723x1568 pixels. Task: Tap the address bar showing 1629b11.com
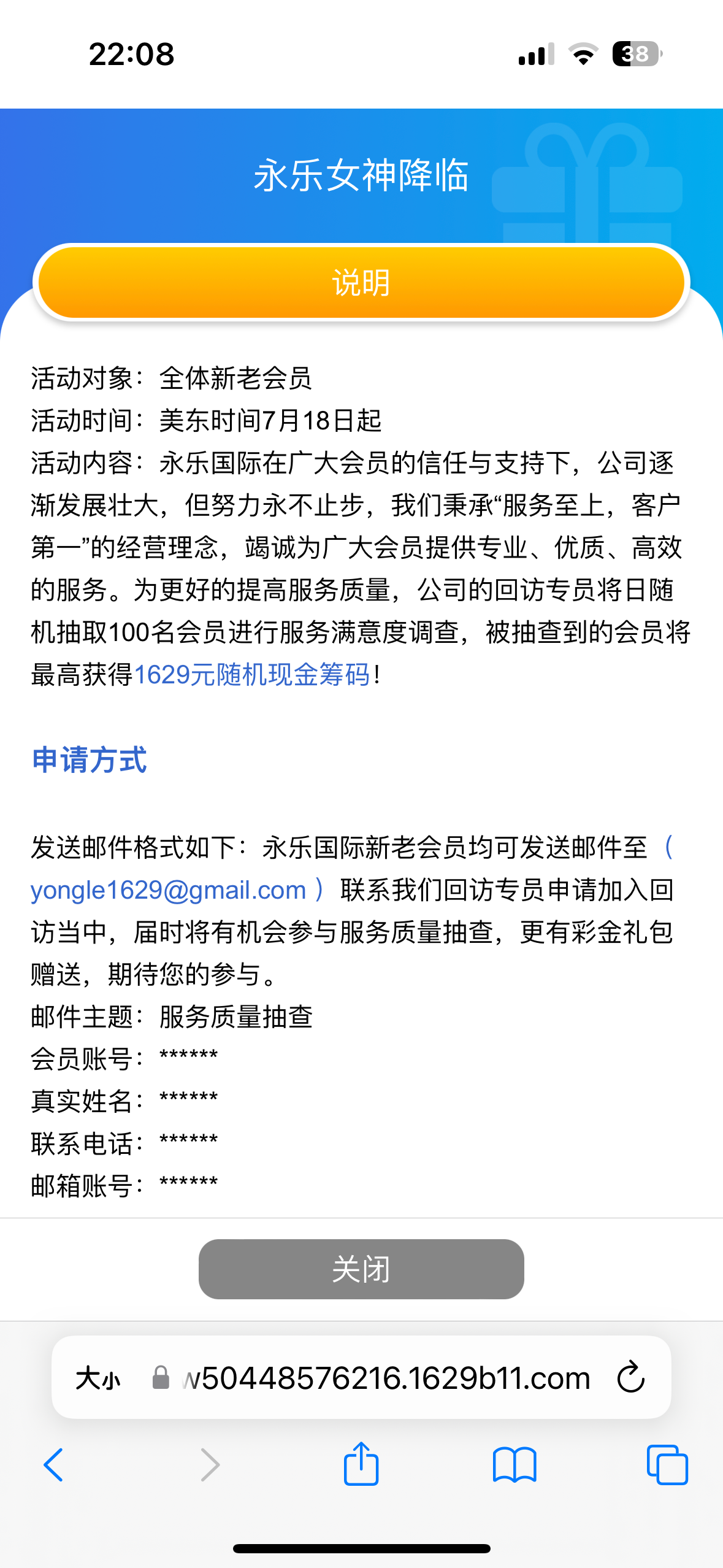tap(386, 1379)
